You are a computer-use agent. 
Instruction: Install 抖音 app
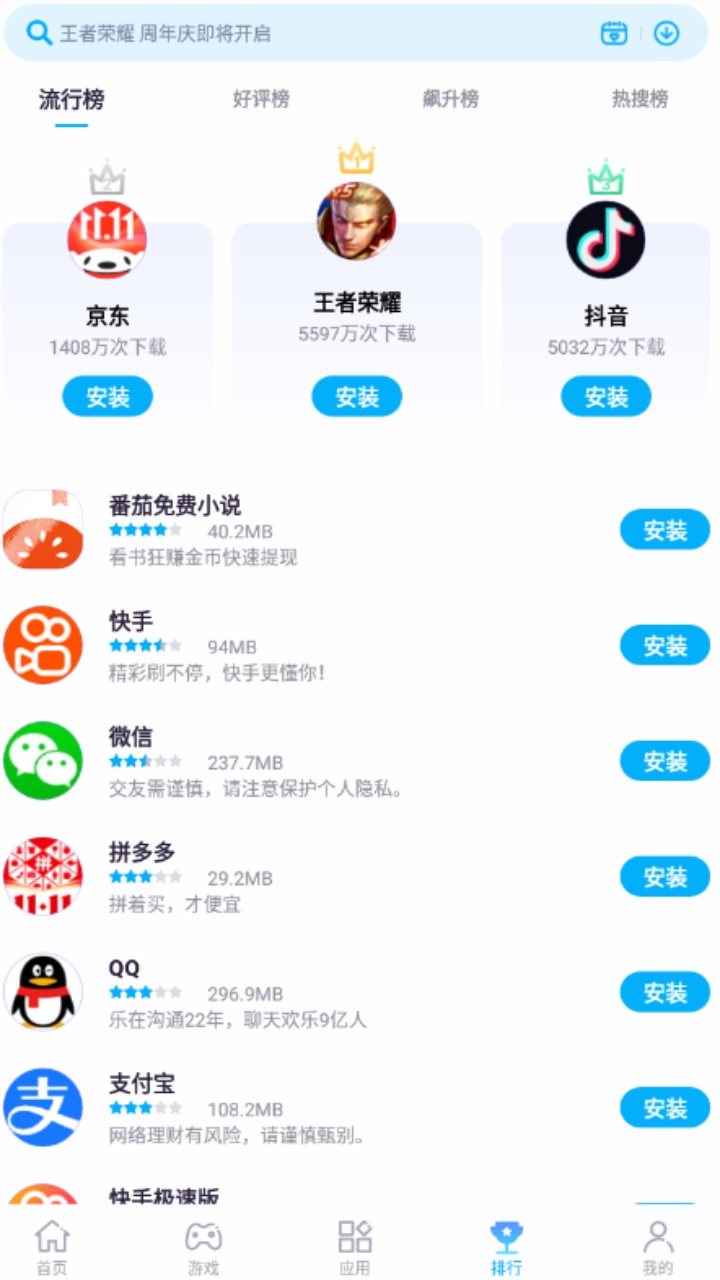[606, 397]
